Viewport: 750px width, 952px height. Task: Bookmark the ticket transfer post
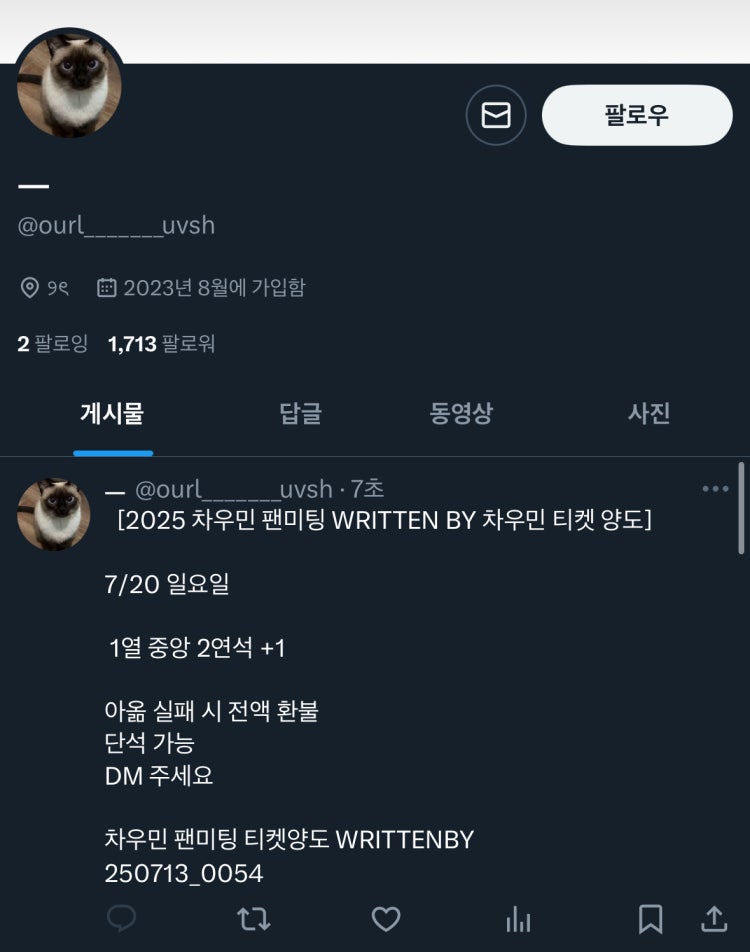[651, 918]
